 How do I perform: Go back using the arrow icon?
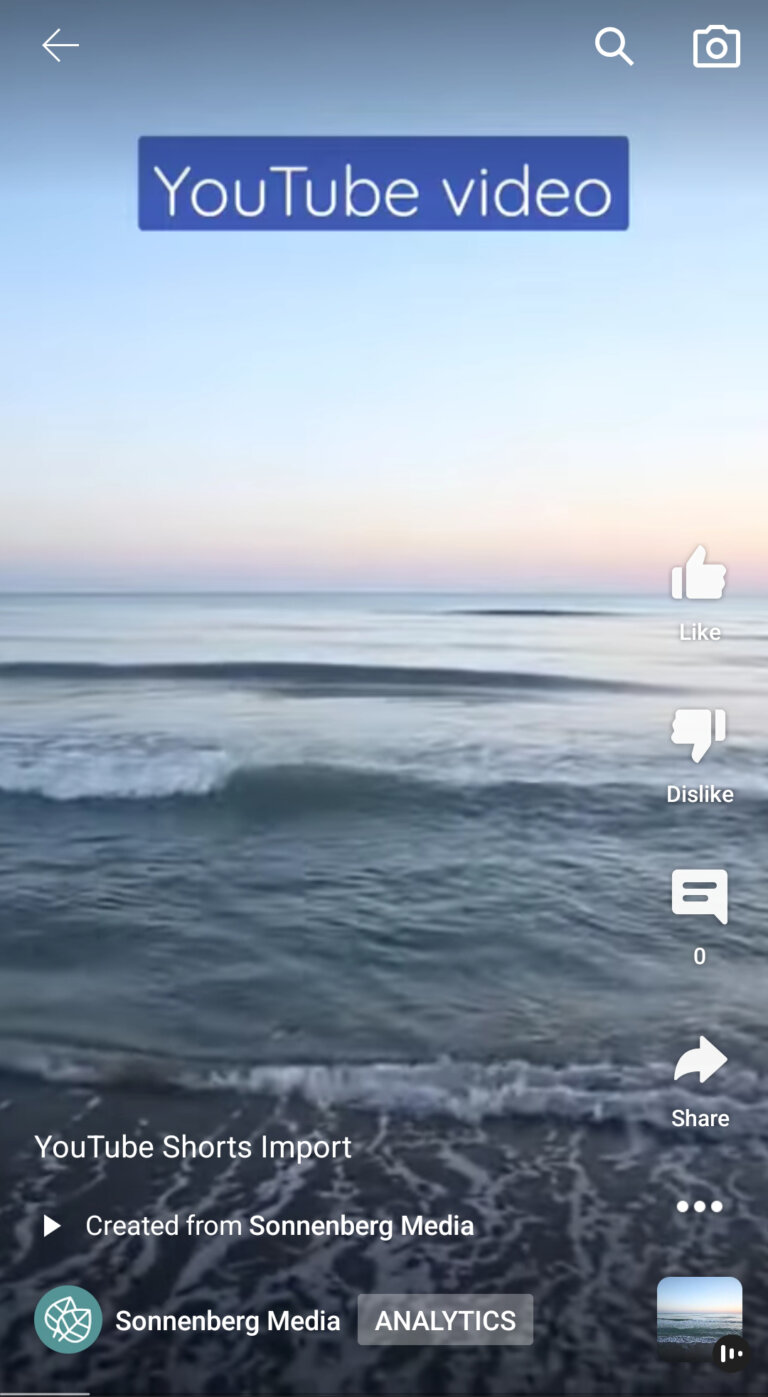point(60,46)
